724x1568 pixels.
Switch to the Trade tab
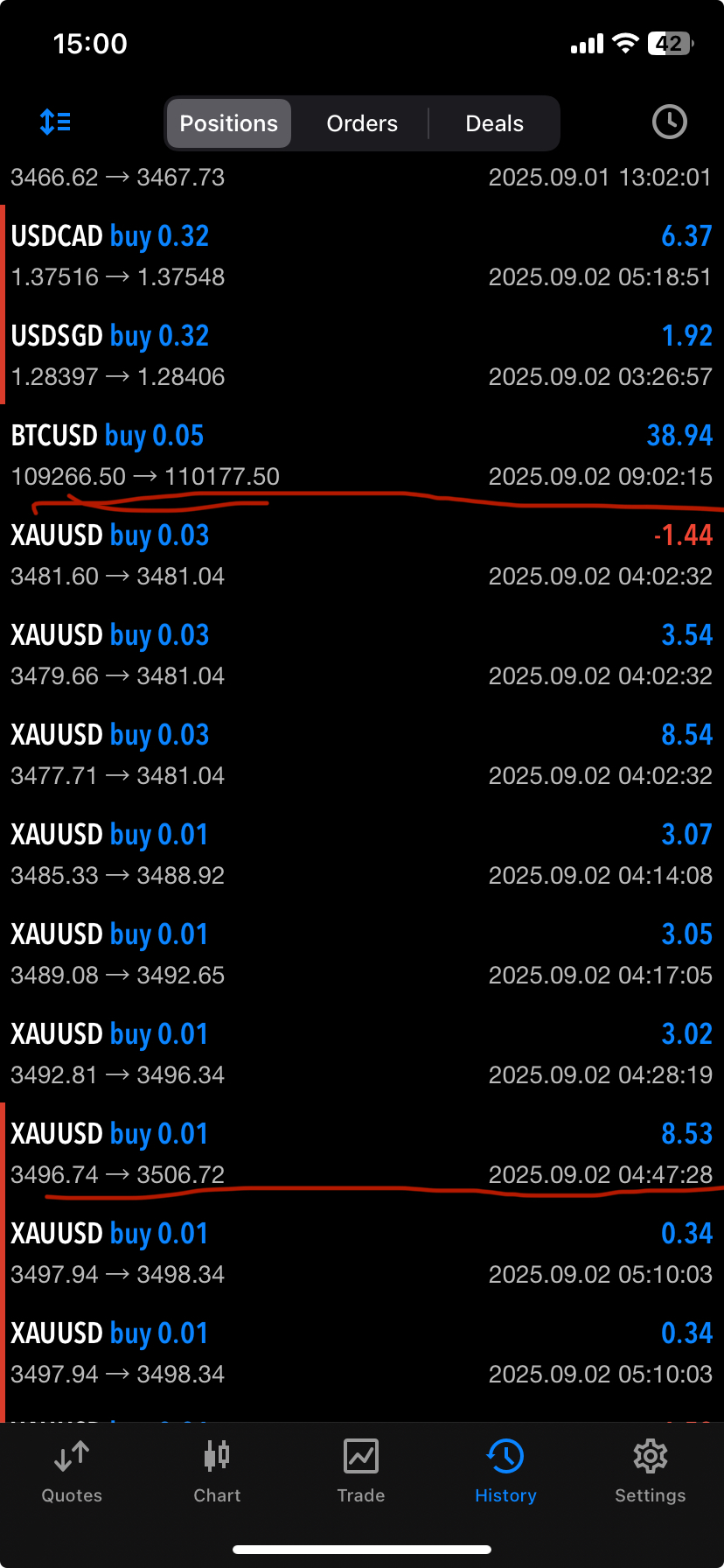tap(361, 1472)
